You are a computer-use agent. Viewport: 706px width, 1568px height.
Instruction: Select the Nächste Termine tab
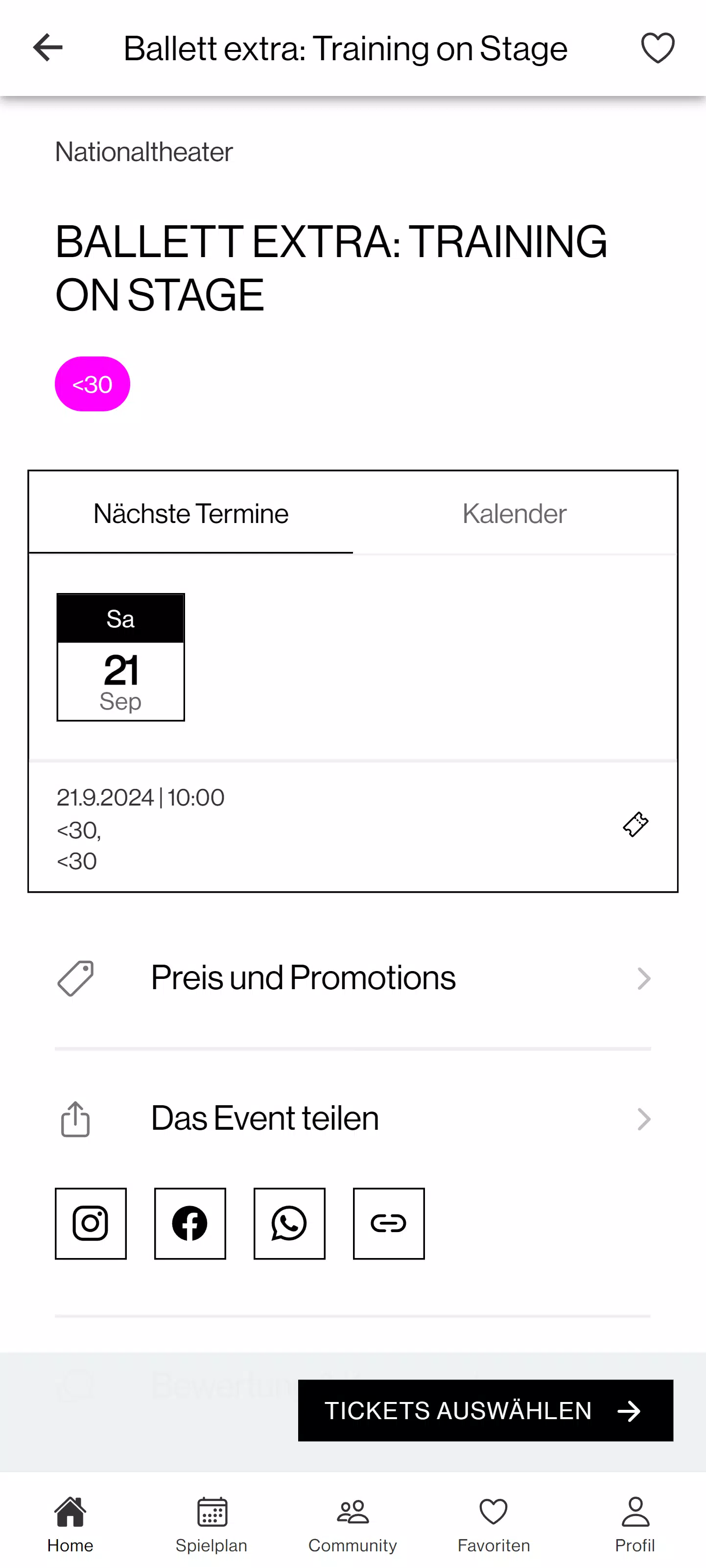click(x=190, y=513)
